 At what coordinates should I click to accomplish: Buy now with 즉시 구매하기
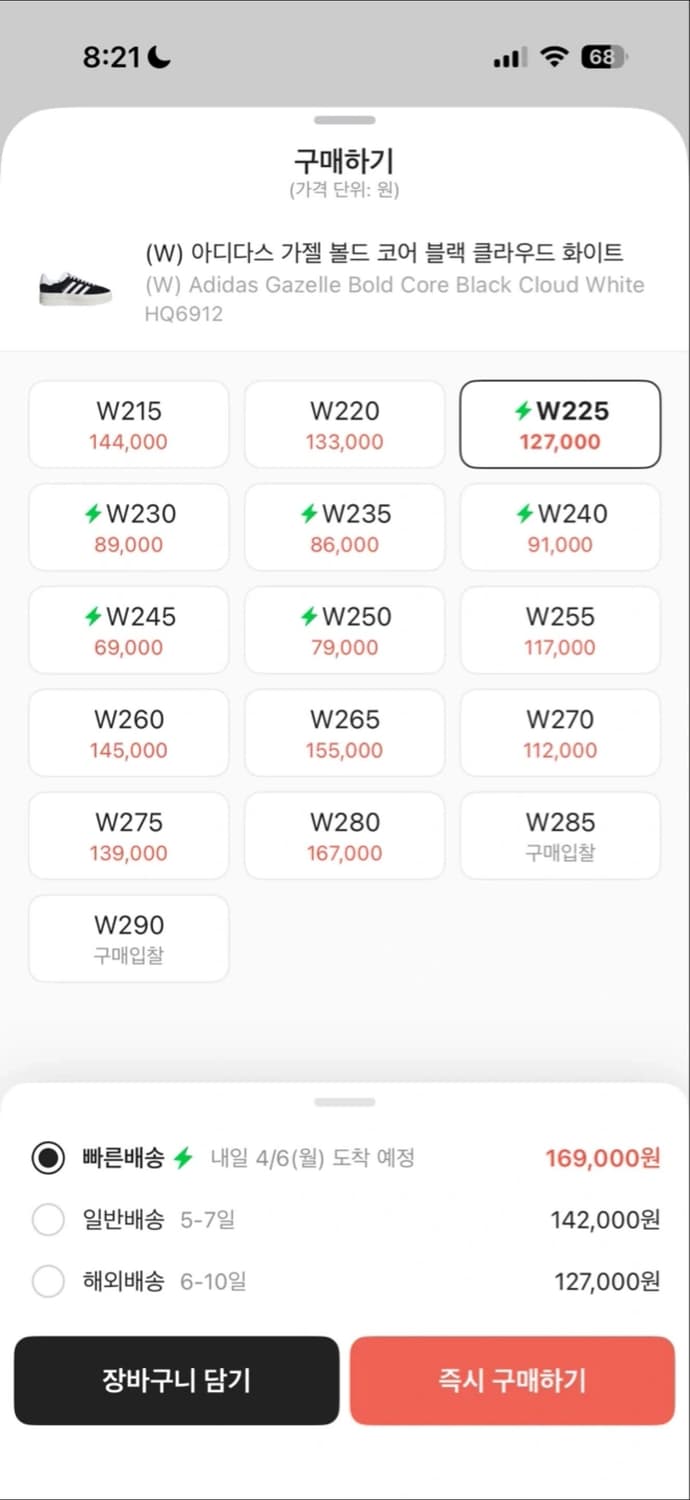click(512, 1381)
